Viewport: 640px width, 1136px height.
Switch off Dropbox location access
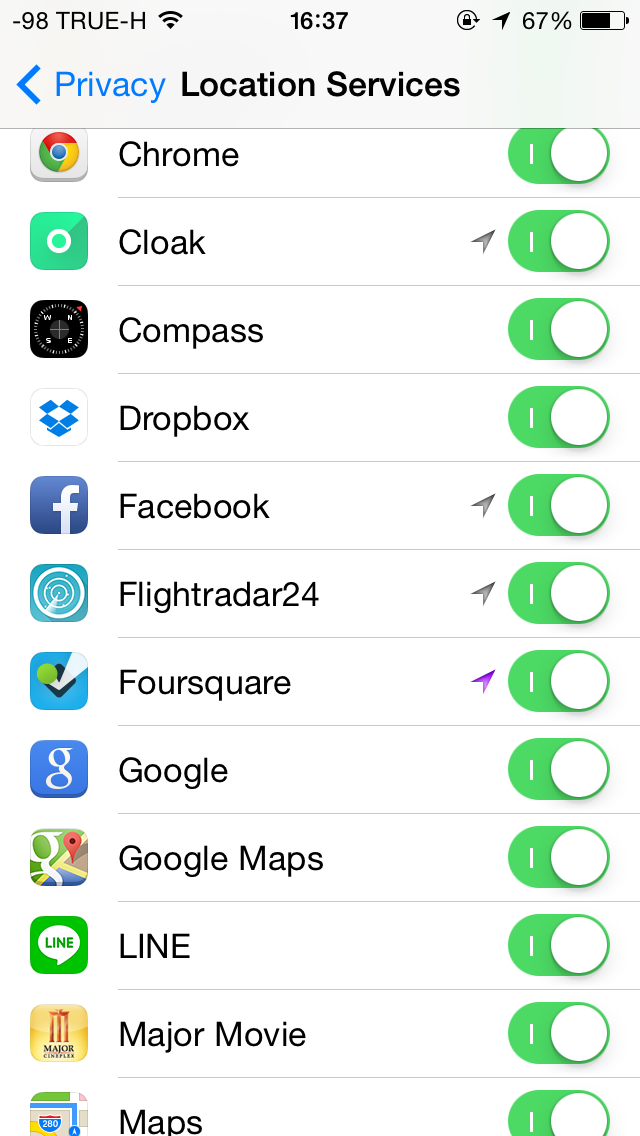click(558, 418)
